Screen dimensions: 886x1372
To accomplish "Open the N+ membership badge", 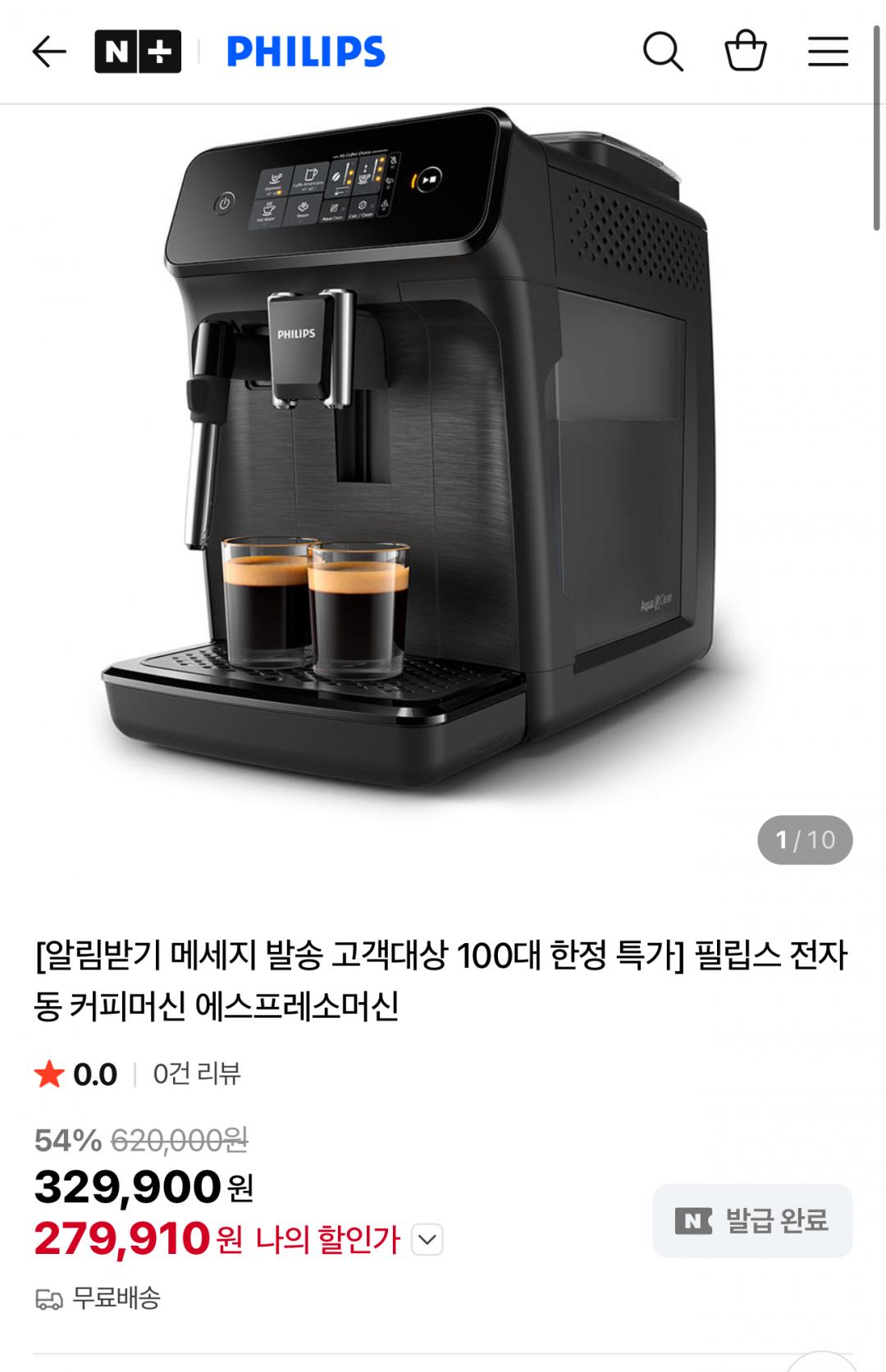I will [x=138, y=52].
